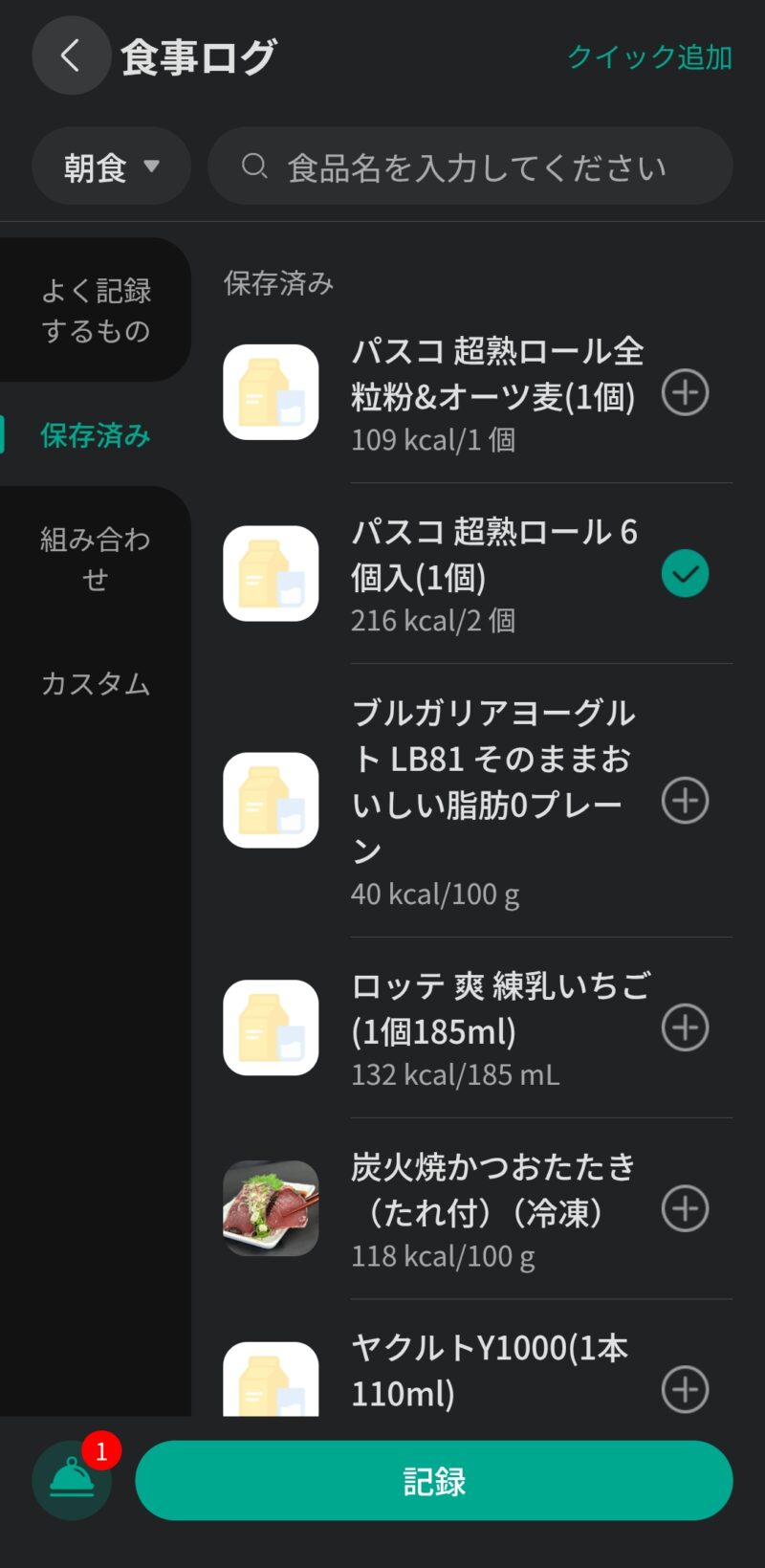Image resolution: width=765 pixels, height=1568 pixels.
Task: Open the カスタム tab
Action: pos(96,683)
